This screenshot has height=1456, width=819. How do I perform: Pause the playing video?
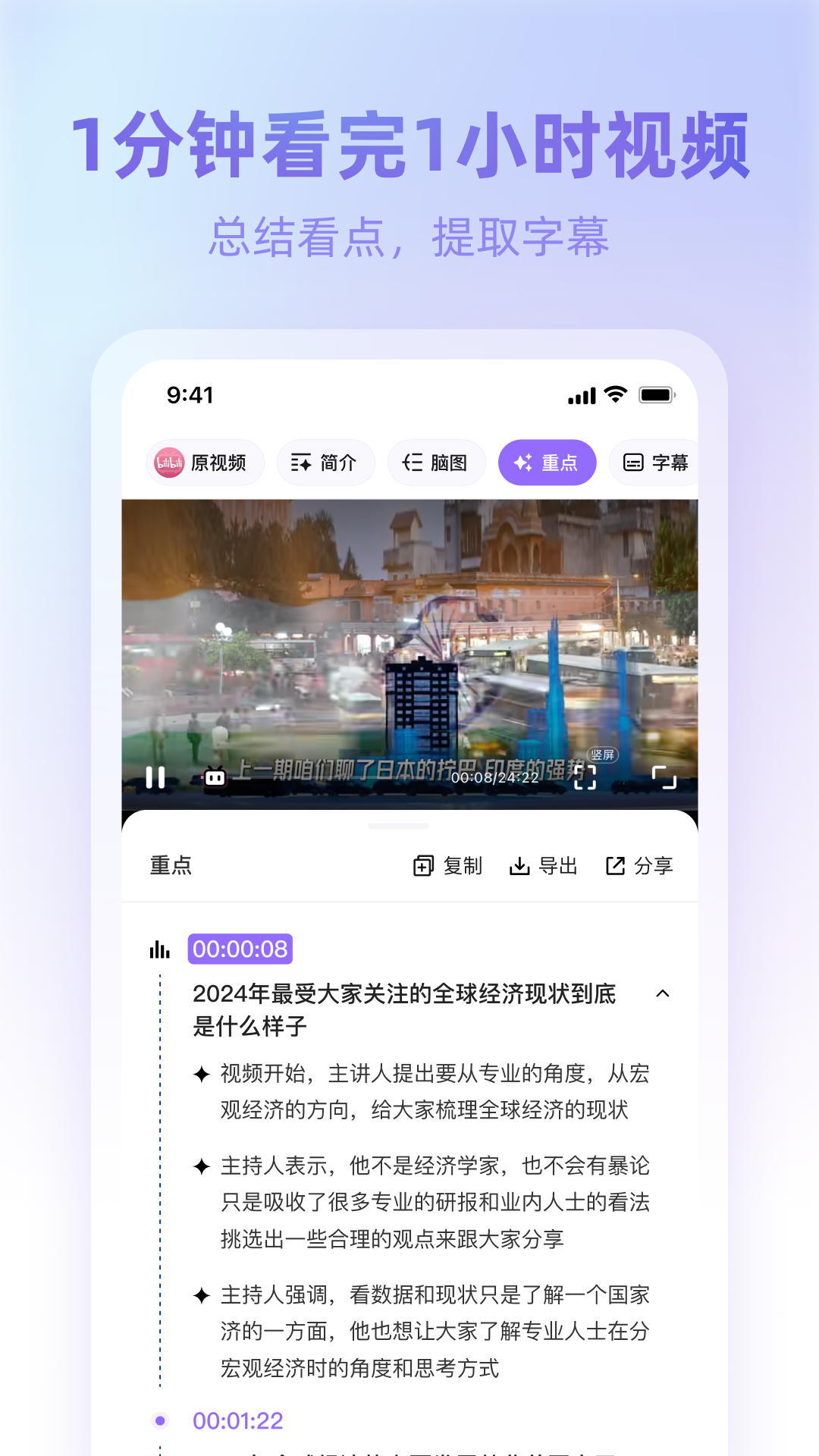coord(156,777)
